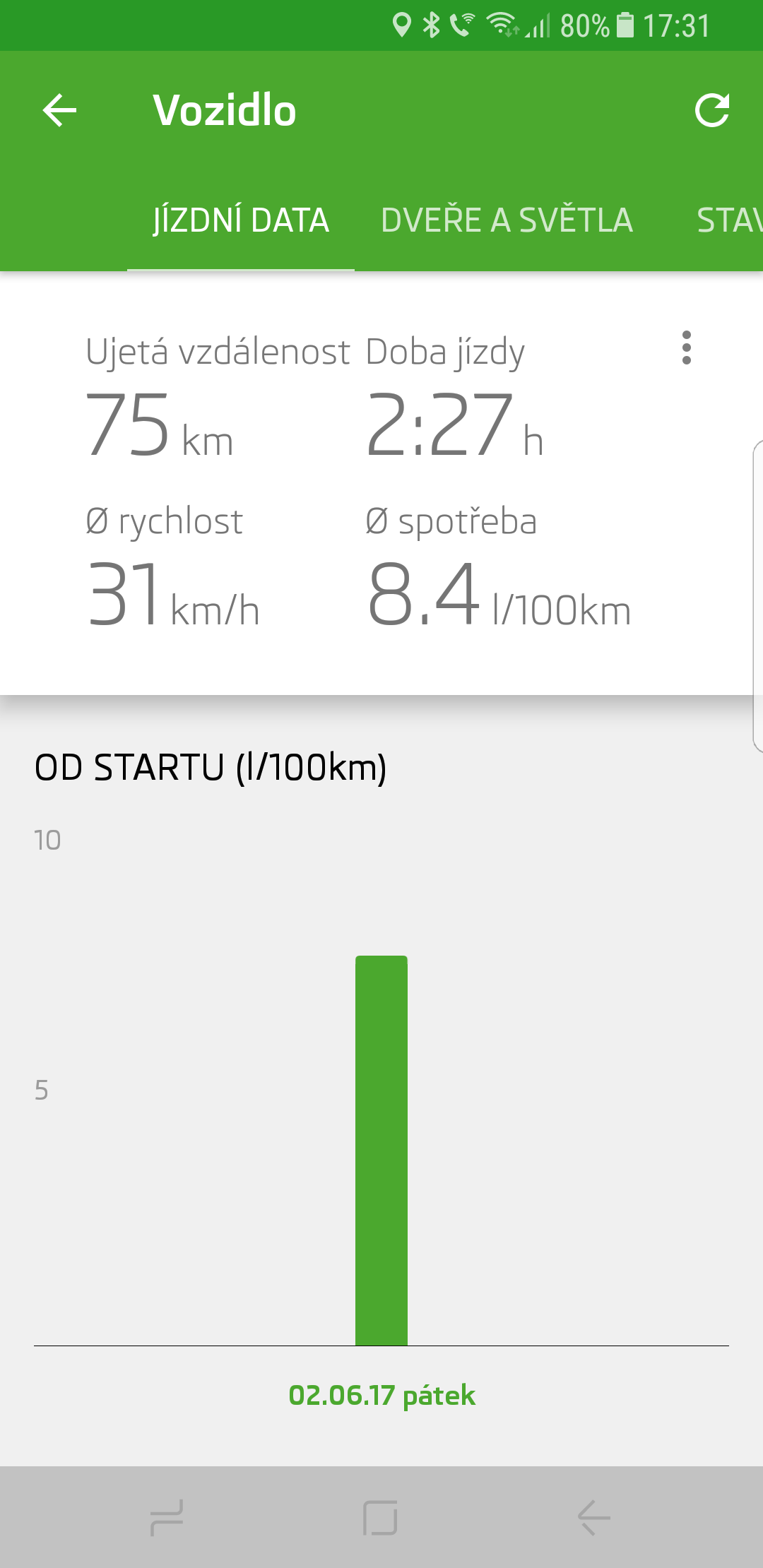Switch to the Dveře a světla tab
The width and height of the screenshot is (763, 1568).
[x=507, y=220]
